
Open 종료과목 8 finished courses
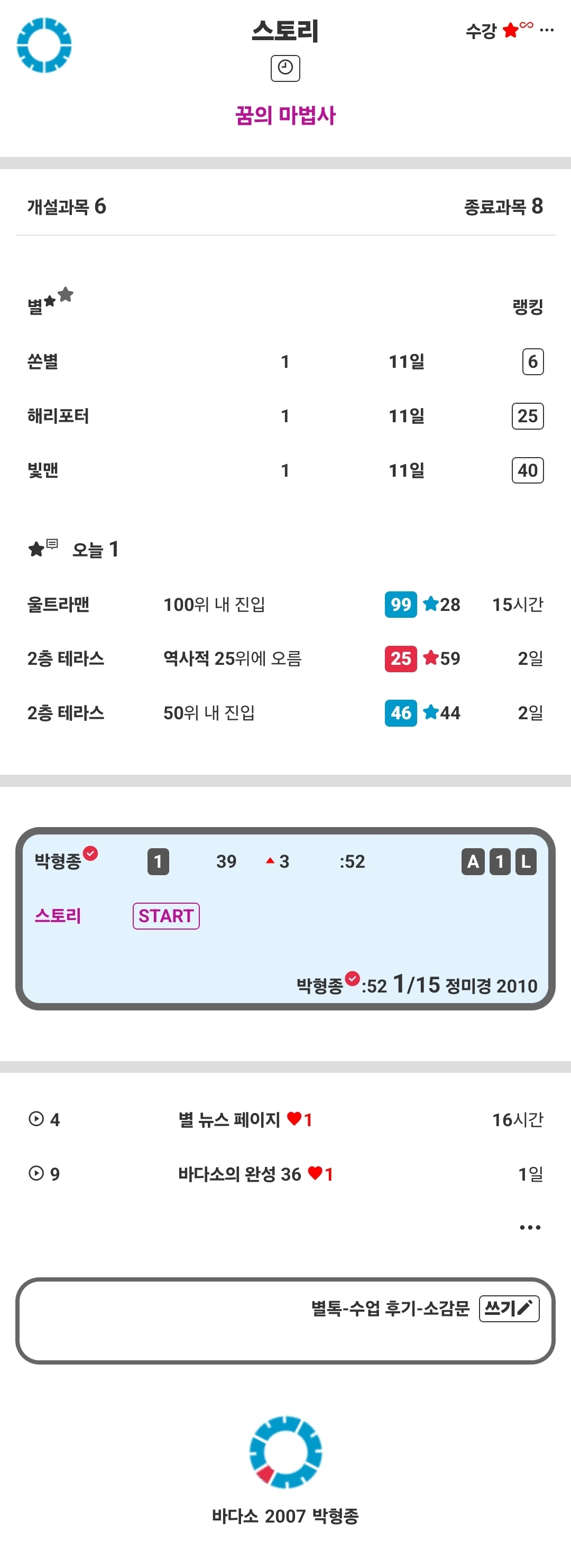click(x=503, y=206)
